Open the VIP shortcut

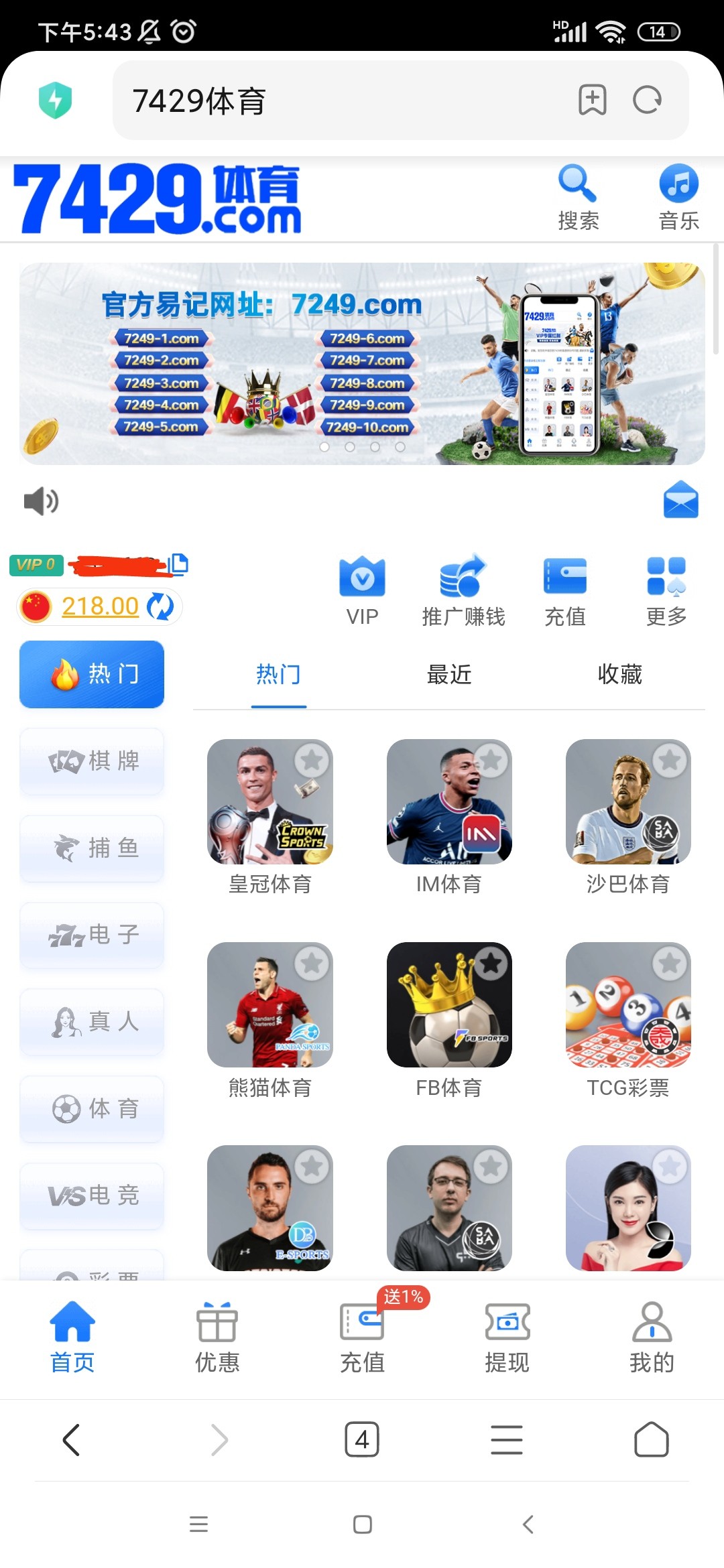(x=362, y=591)
